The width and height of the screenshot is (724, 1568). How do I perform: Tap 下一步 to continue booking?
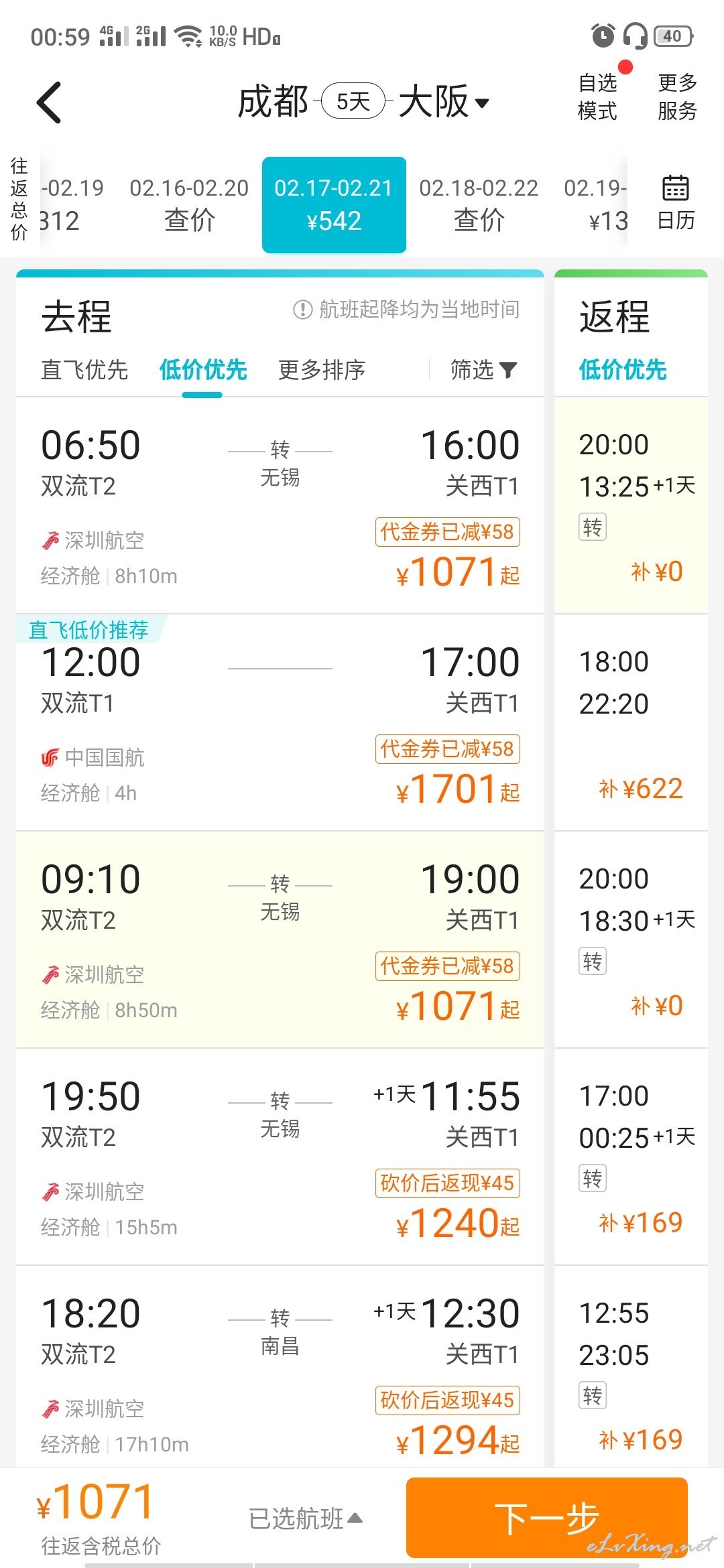tap(547, 1518)
